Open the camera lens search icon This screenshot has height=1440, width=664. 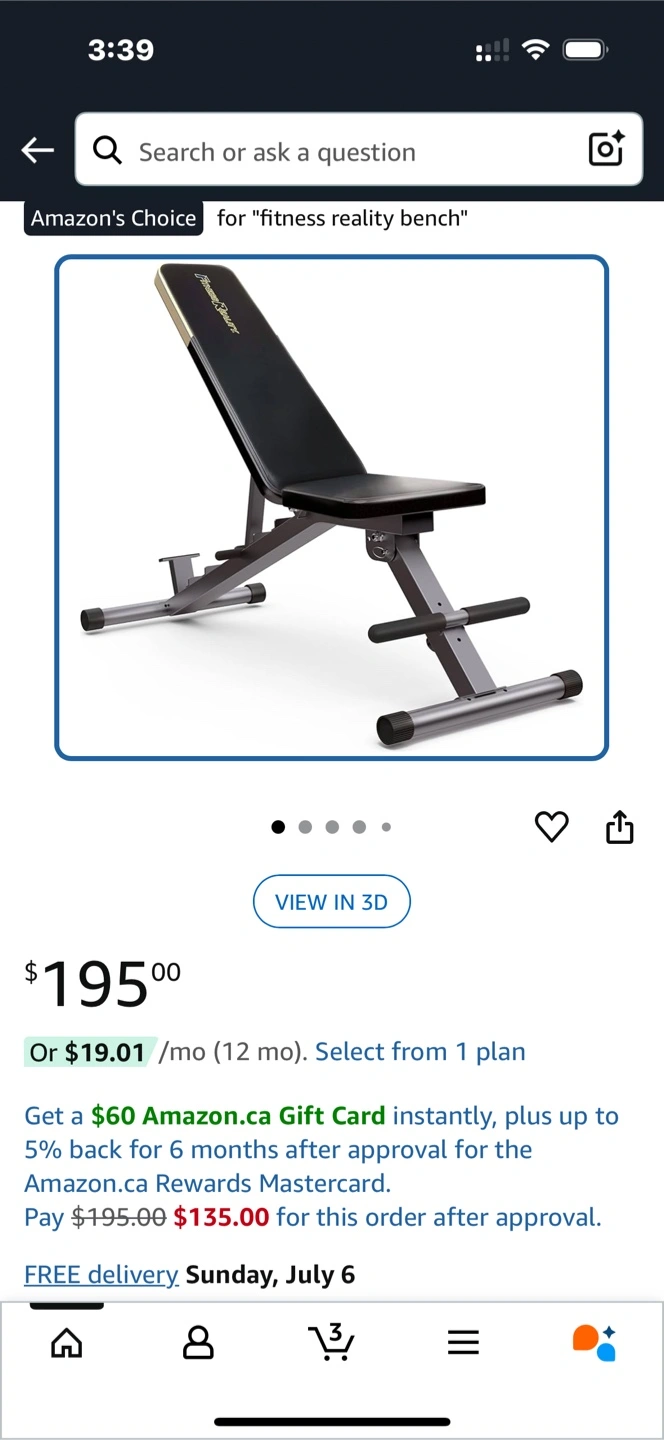(x=606, y=150)
